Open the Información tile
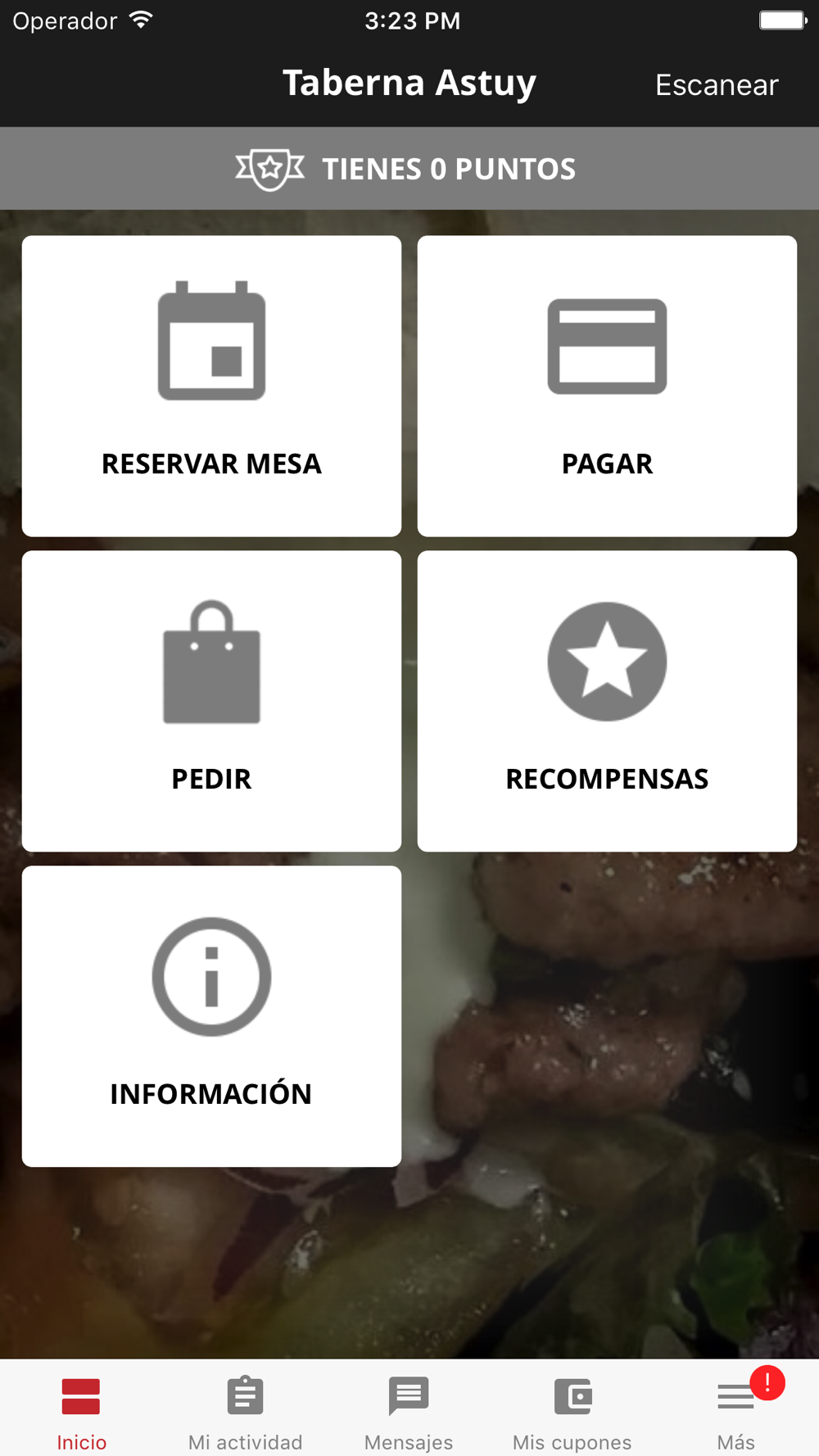 pyautogui.click(x=211, y=1015)
